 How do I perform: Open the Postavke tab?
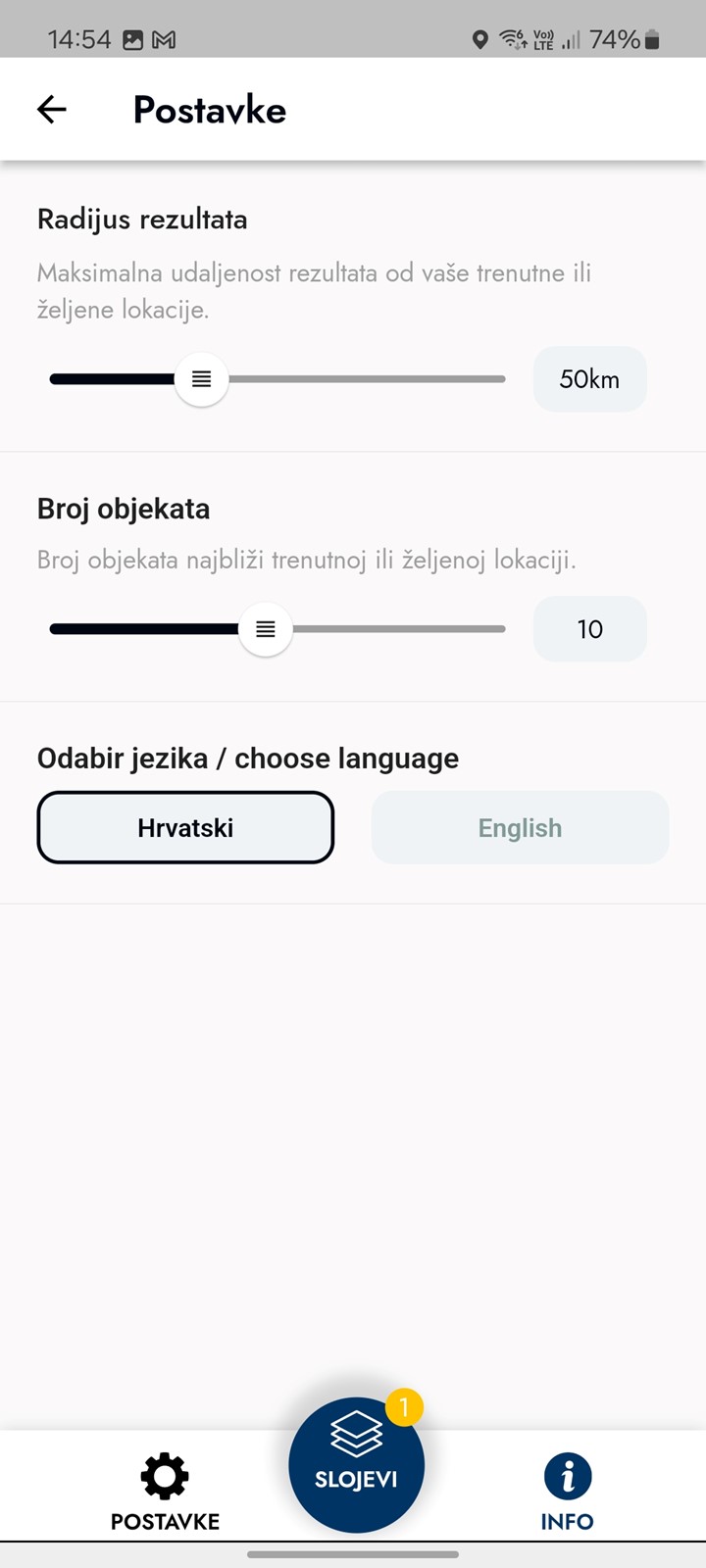click(x=165, y=1492)
